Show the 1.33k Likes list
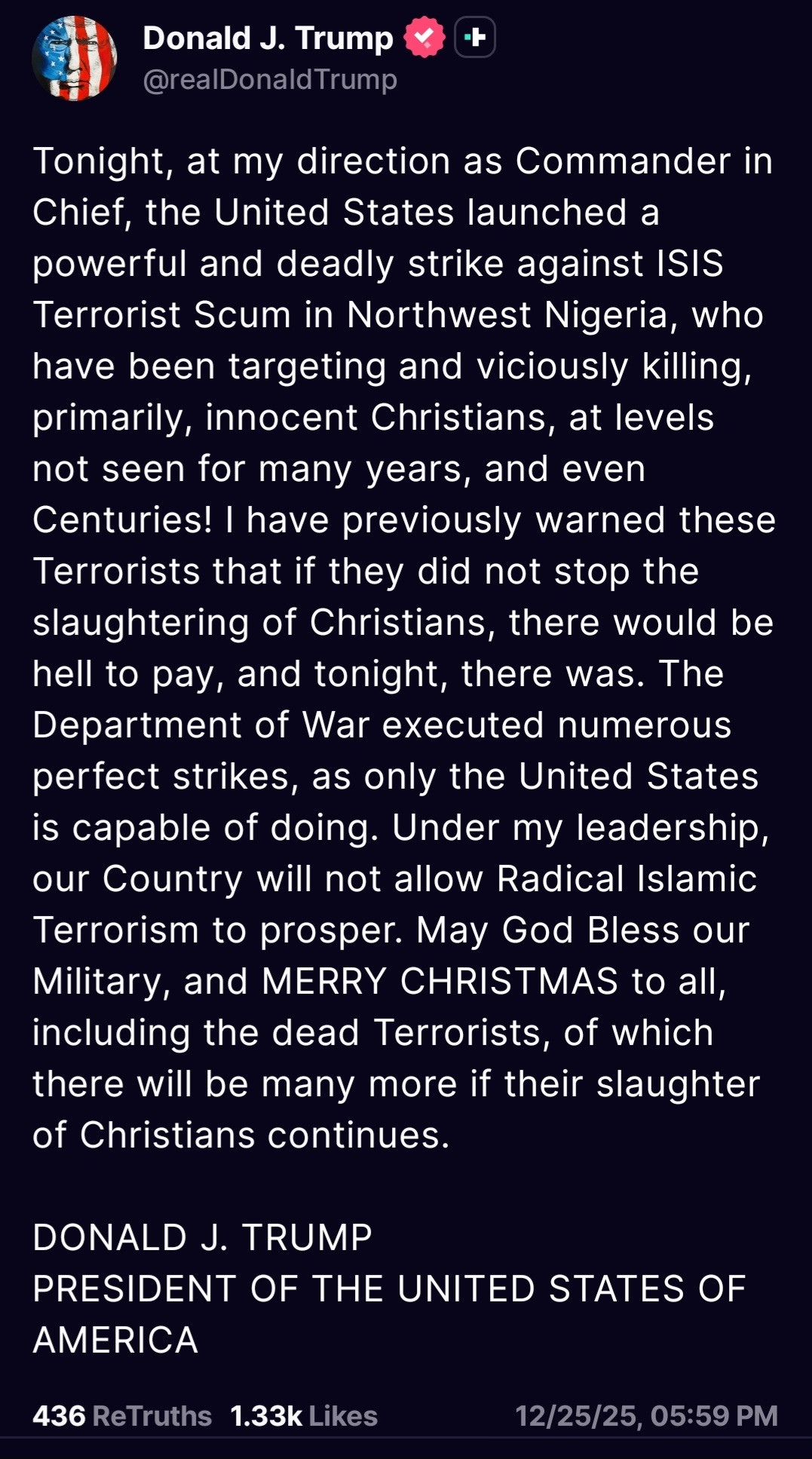 pyautogui.click(x=304, y=1416)
